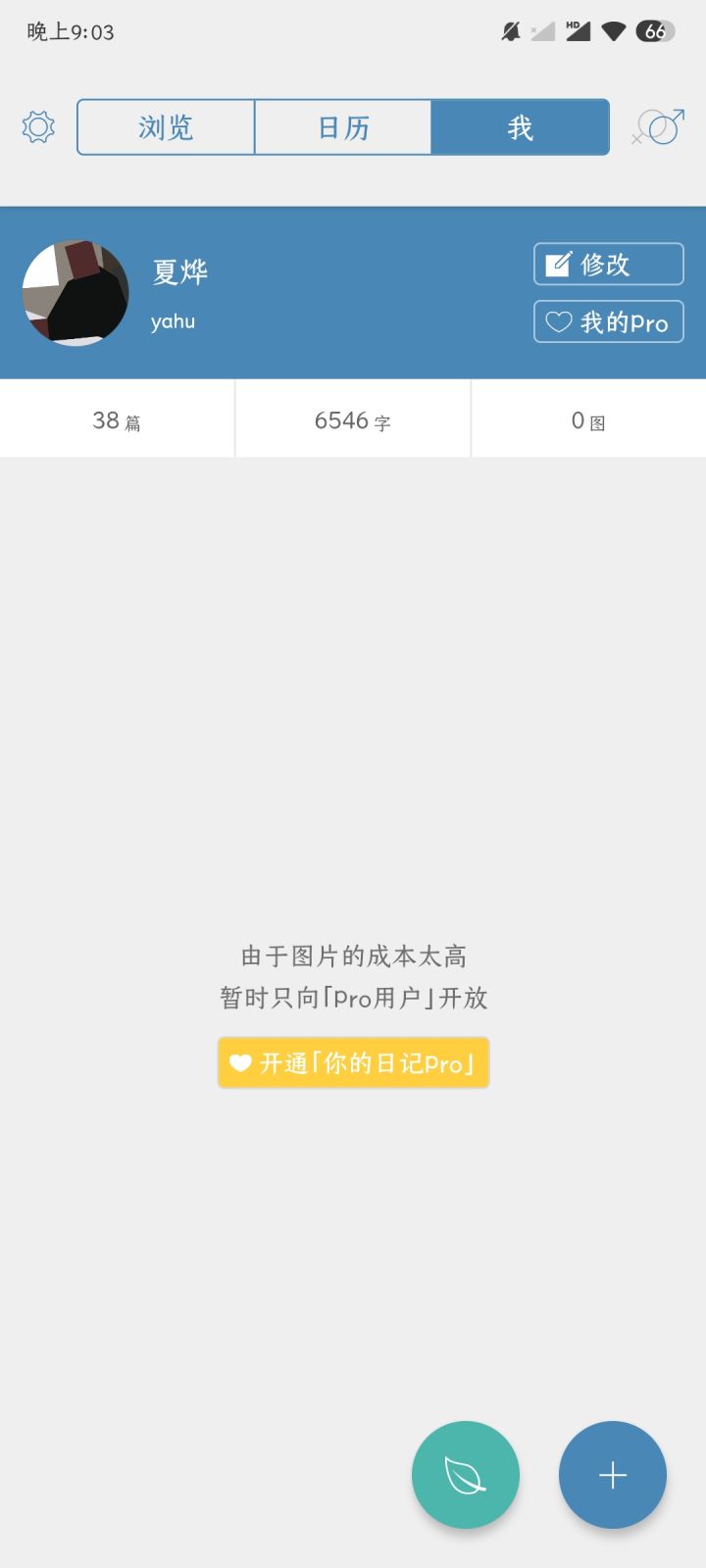Open 我的Pro membership page
The height and width of the screenshot is (1568, 706).
click(608, 320)
